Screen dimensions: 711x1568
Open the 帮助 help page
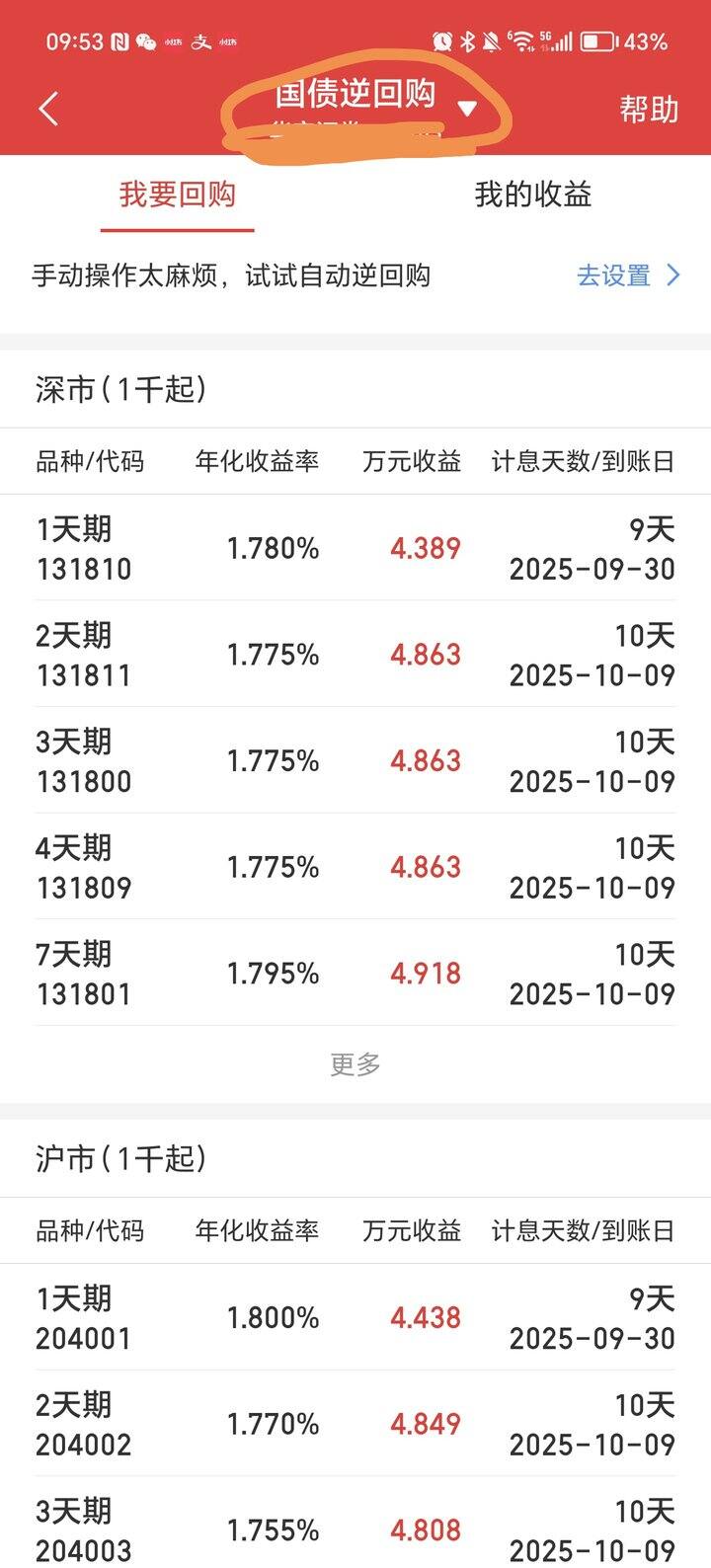point(649,109)
